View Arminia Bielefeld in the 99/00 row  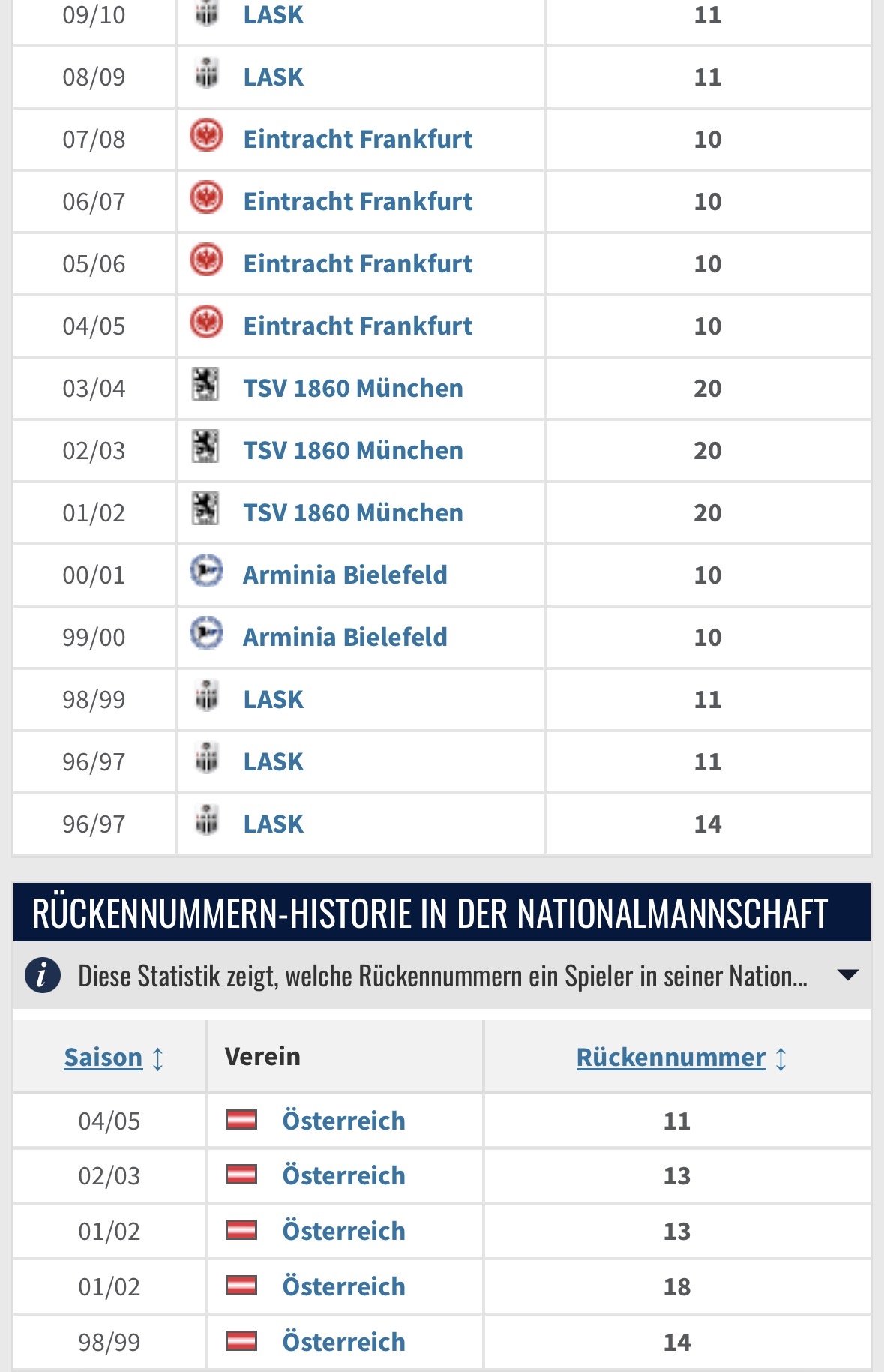pos(345,638)
